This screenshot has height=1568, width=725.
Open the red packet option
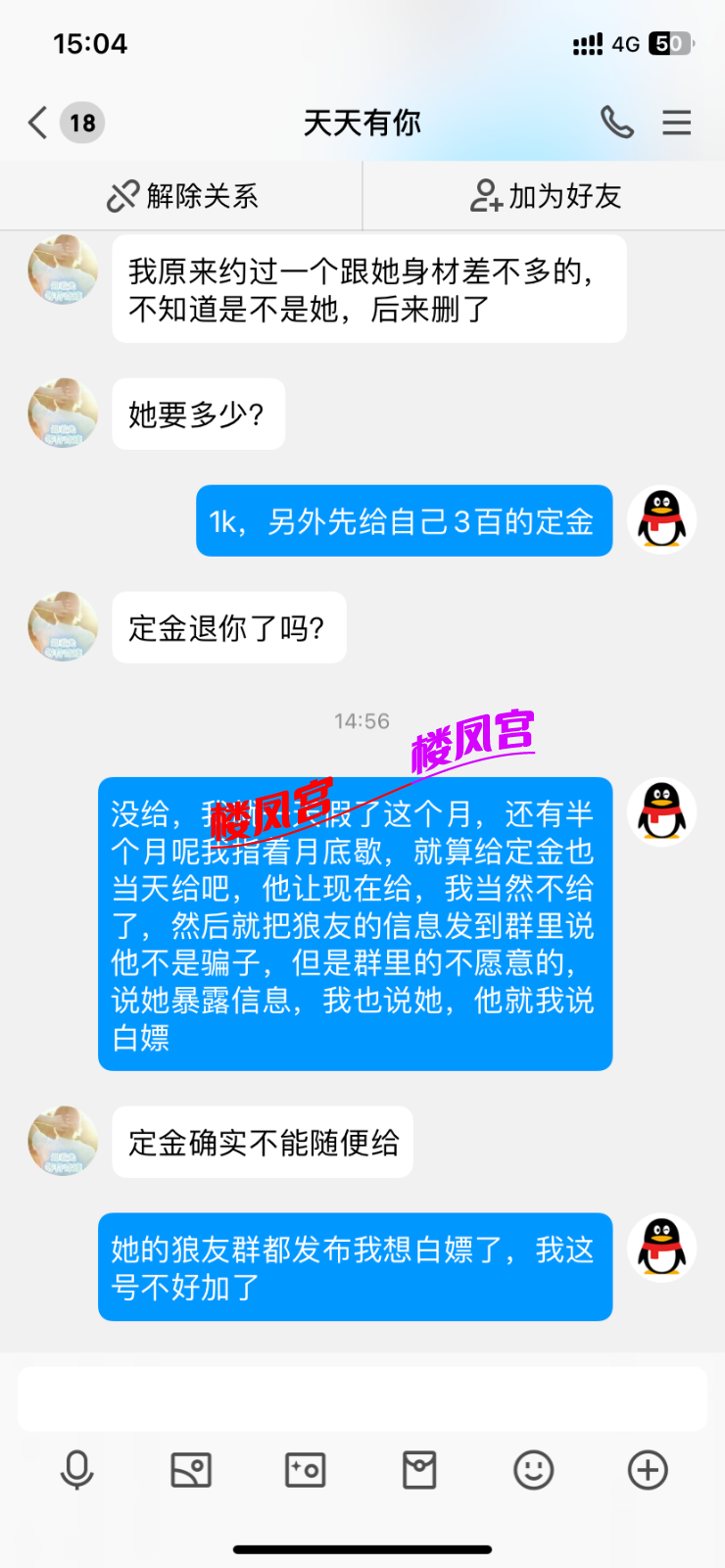coord(419,1470)
